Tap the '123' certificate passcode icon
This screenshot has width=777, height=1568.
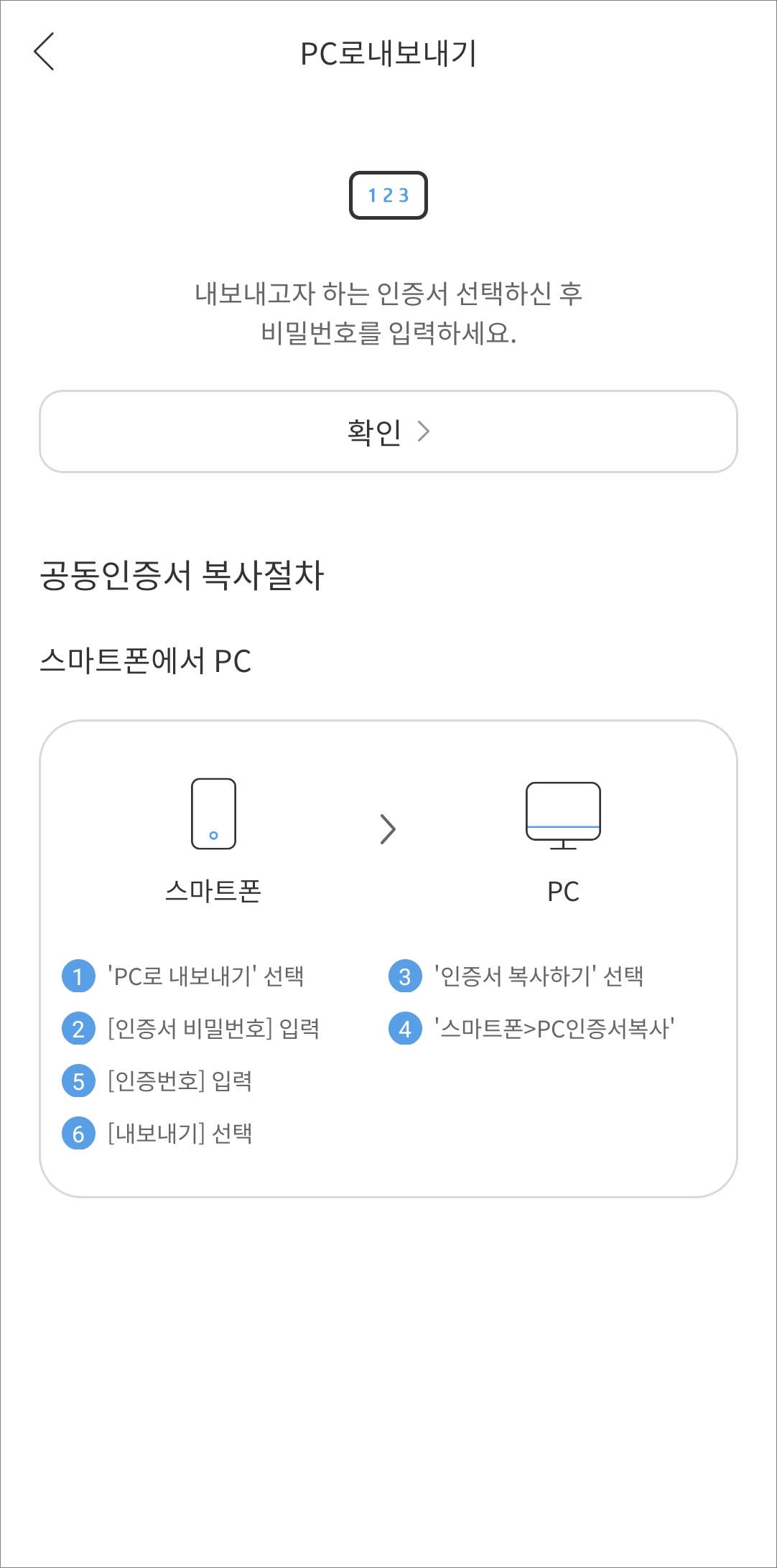point(388,194)
